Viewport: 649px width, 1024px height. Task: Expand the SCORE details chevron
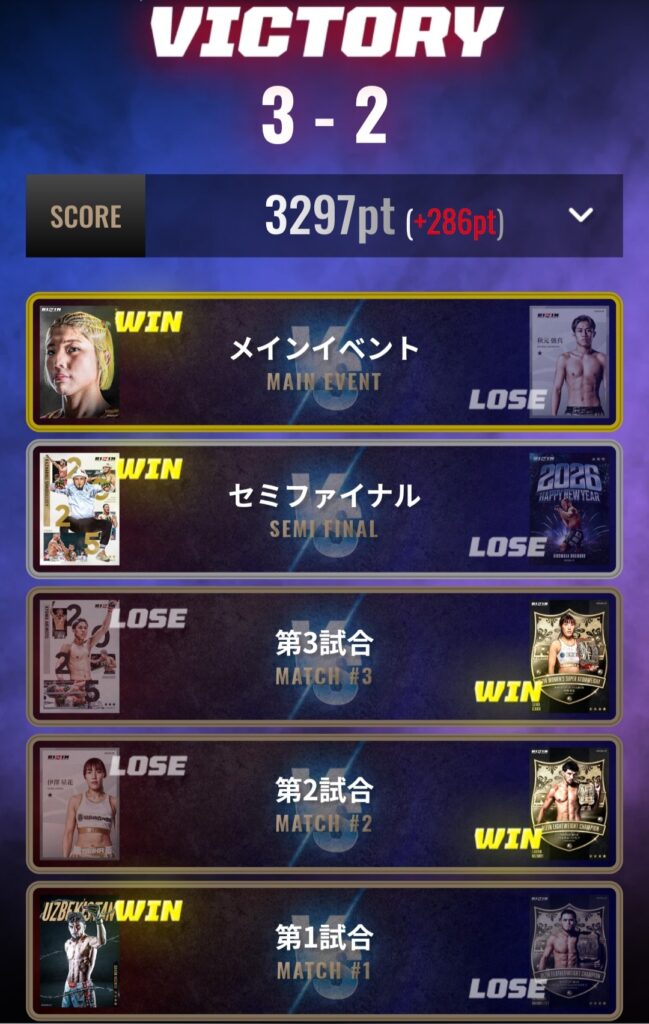[581, 216]
